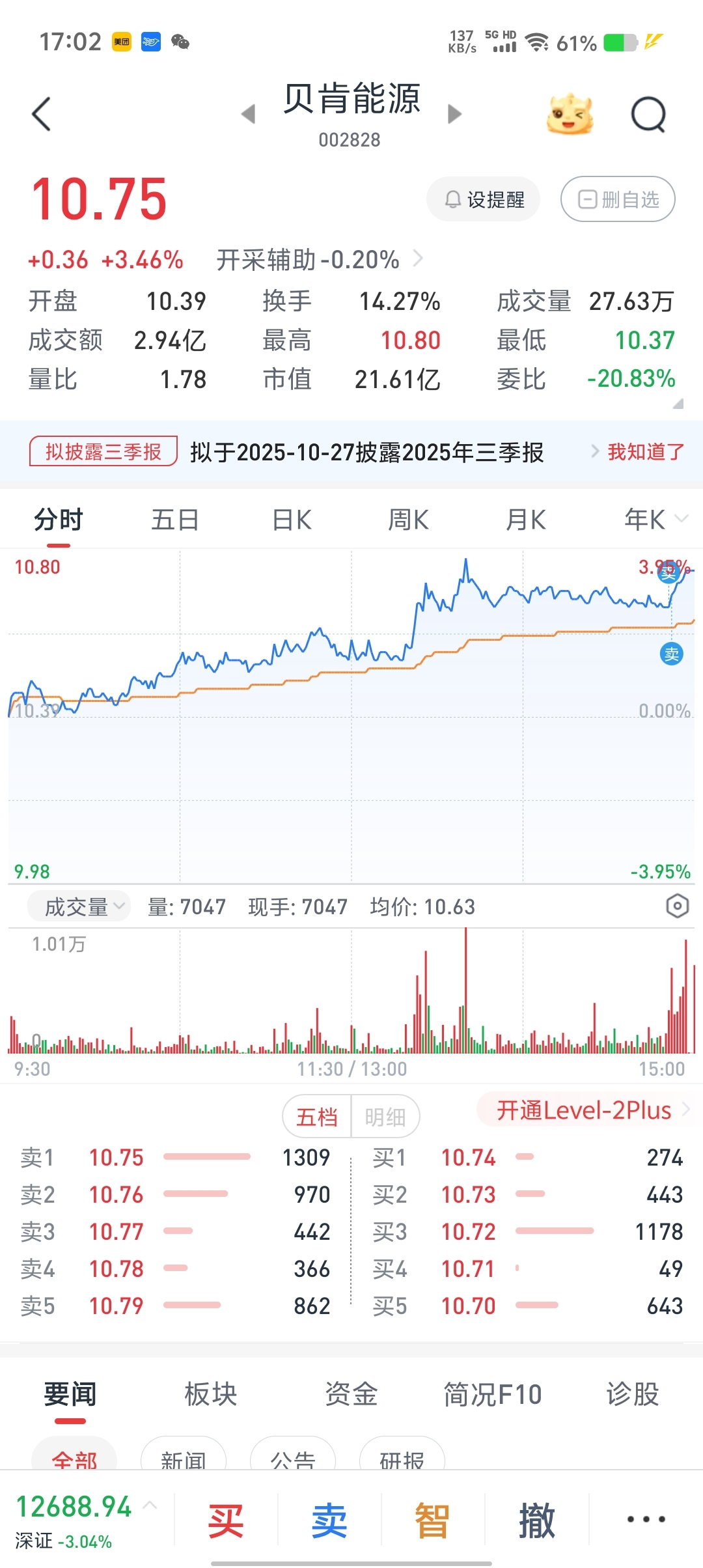The width and height of the screenshot is (703, 1568).
Task: Tap the WeChat icon in the status bar
Action: (x=180, y=41)
